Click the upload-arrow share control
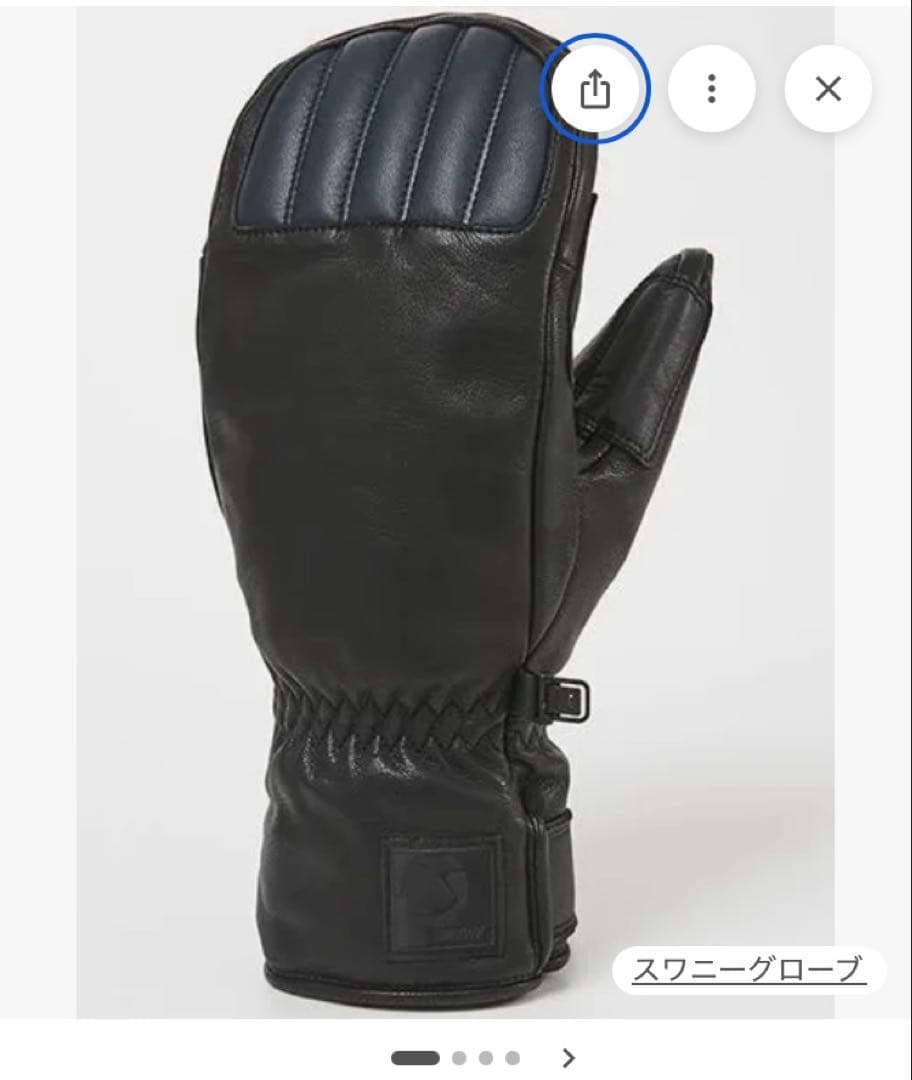This screenshot has height=1080, width=912. [x=597, y=90]
